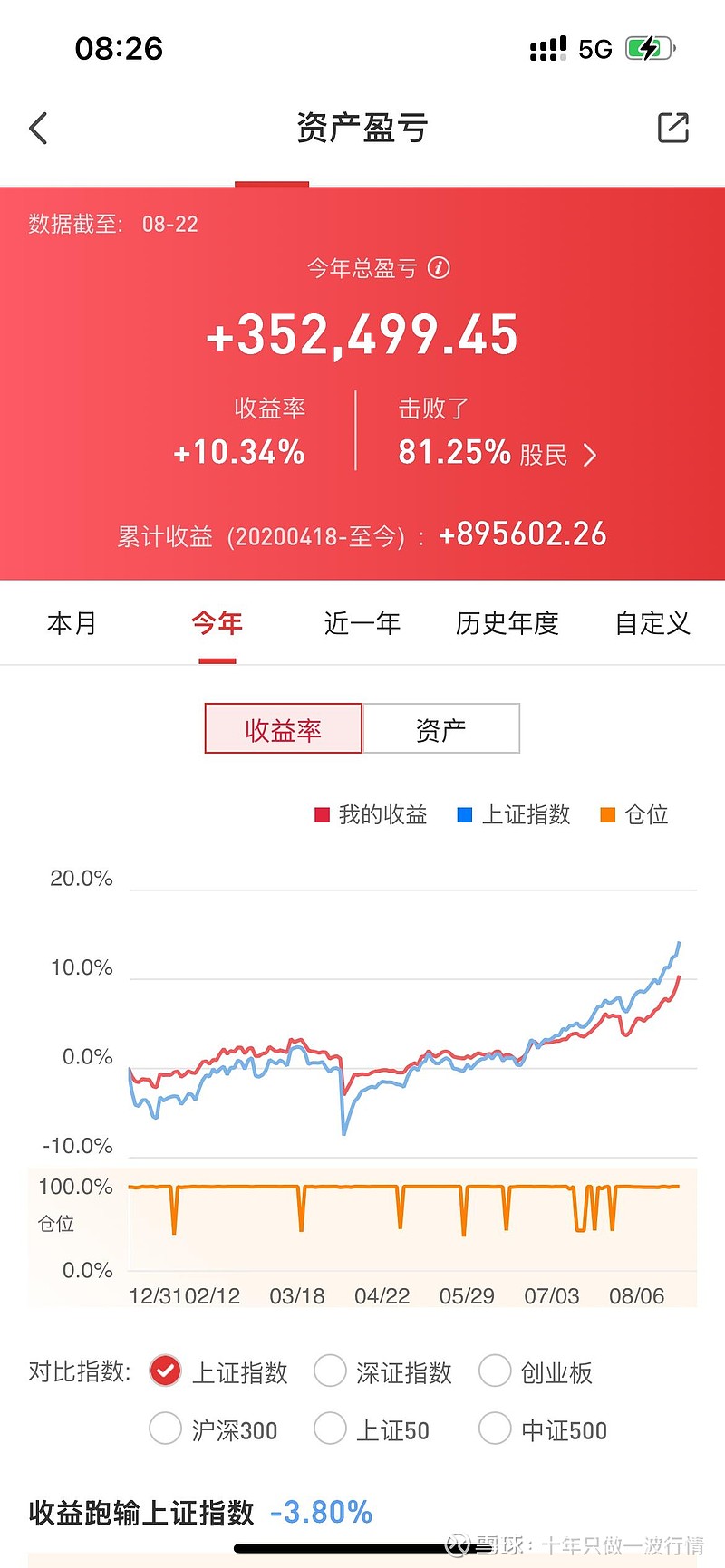
Task: Enable 中证500 for index comparison
Action: tap(495, 1429)
